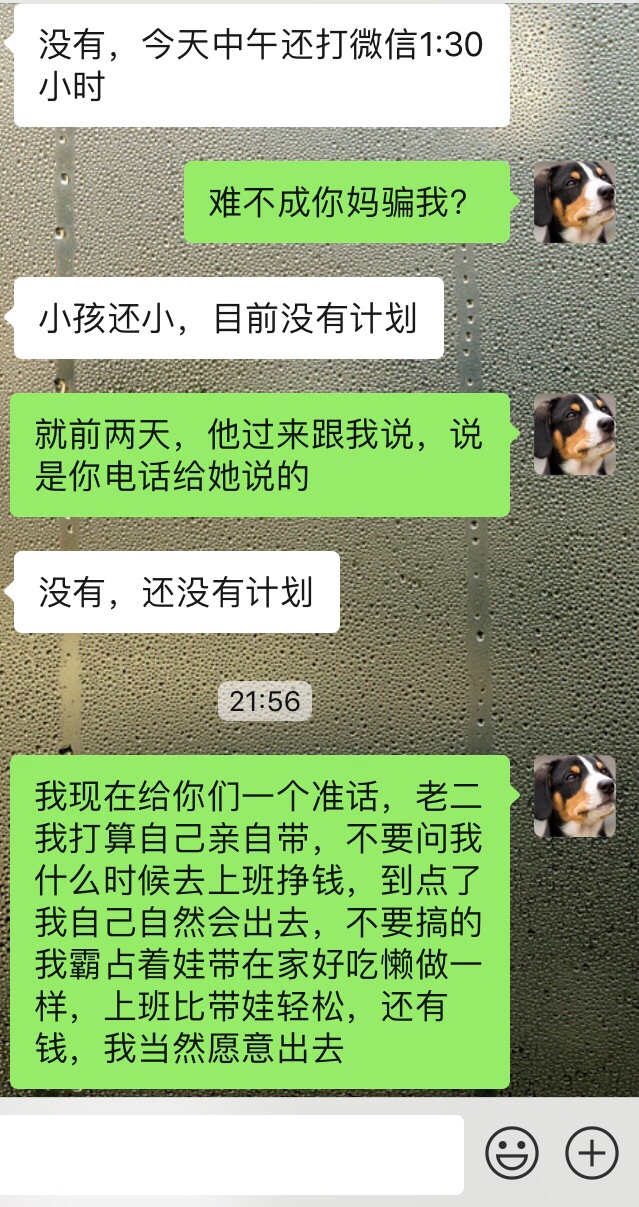This screenshot has width=639, height=1207.
Task: View profile from avatar beside 我现在给你们一个准话
Action: click(x=574, y=795)
